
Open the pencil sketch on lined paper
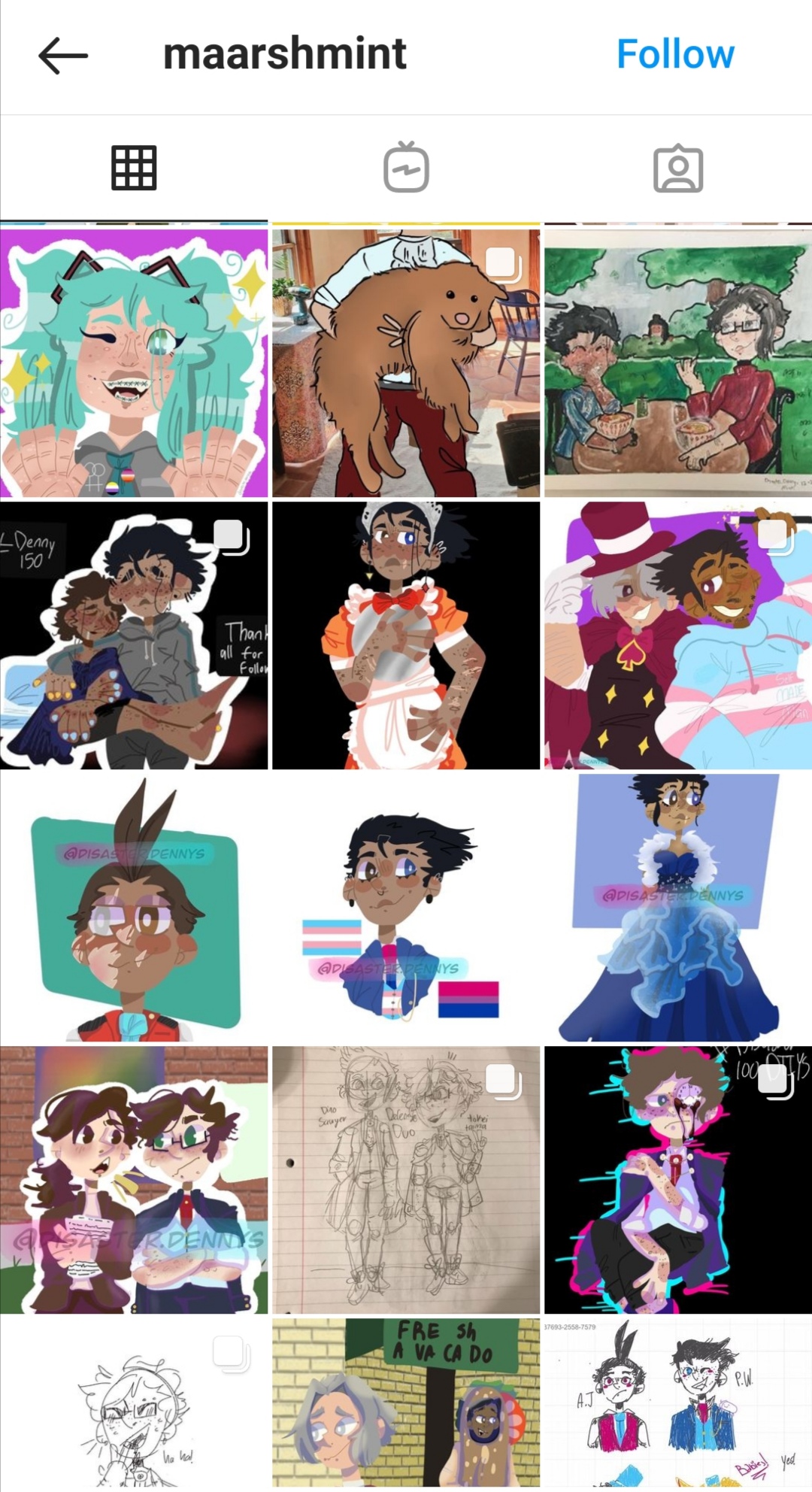point(406,1180)
